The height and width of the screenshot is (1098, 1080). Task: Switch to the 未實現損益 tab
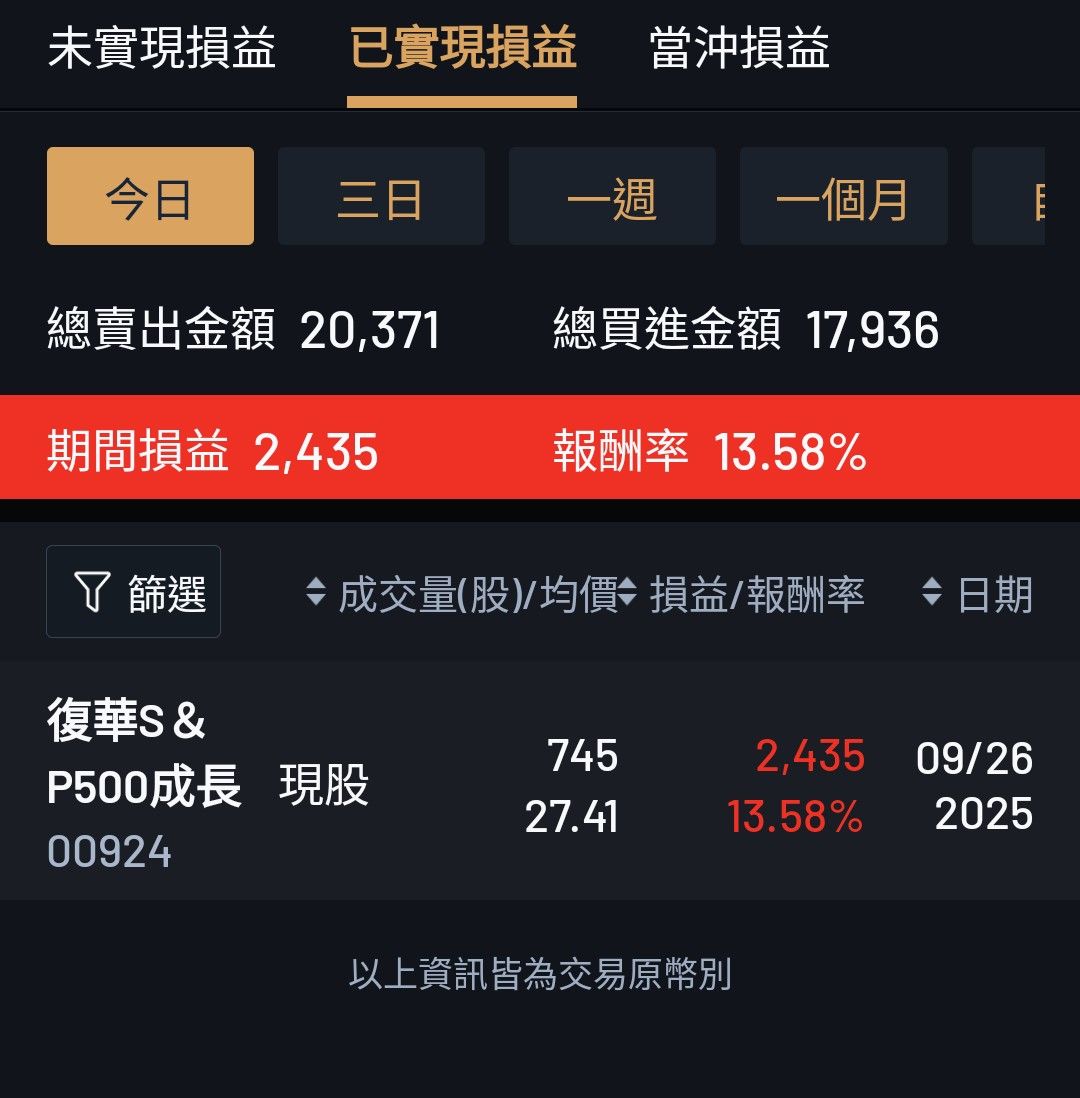point(161,50)
